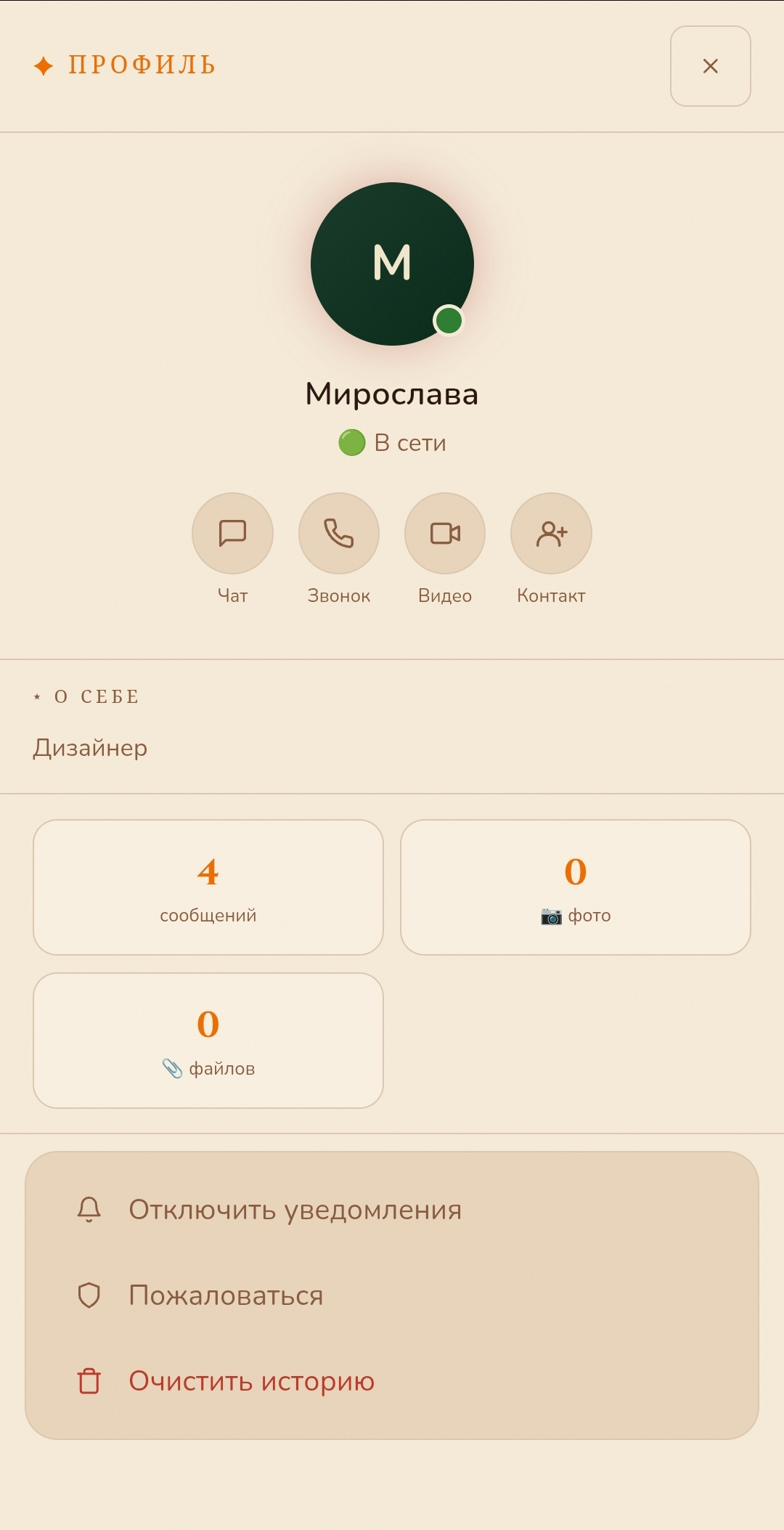Close the profile panel

(x=710, y=66)
